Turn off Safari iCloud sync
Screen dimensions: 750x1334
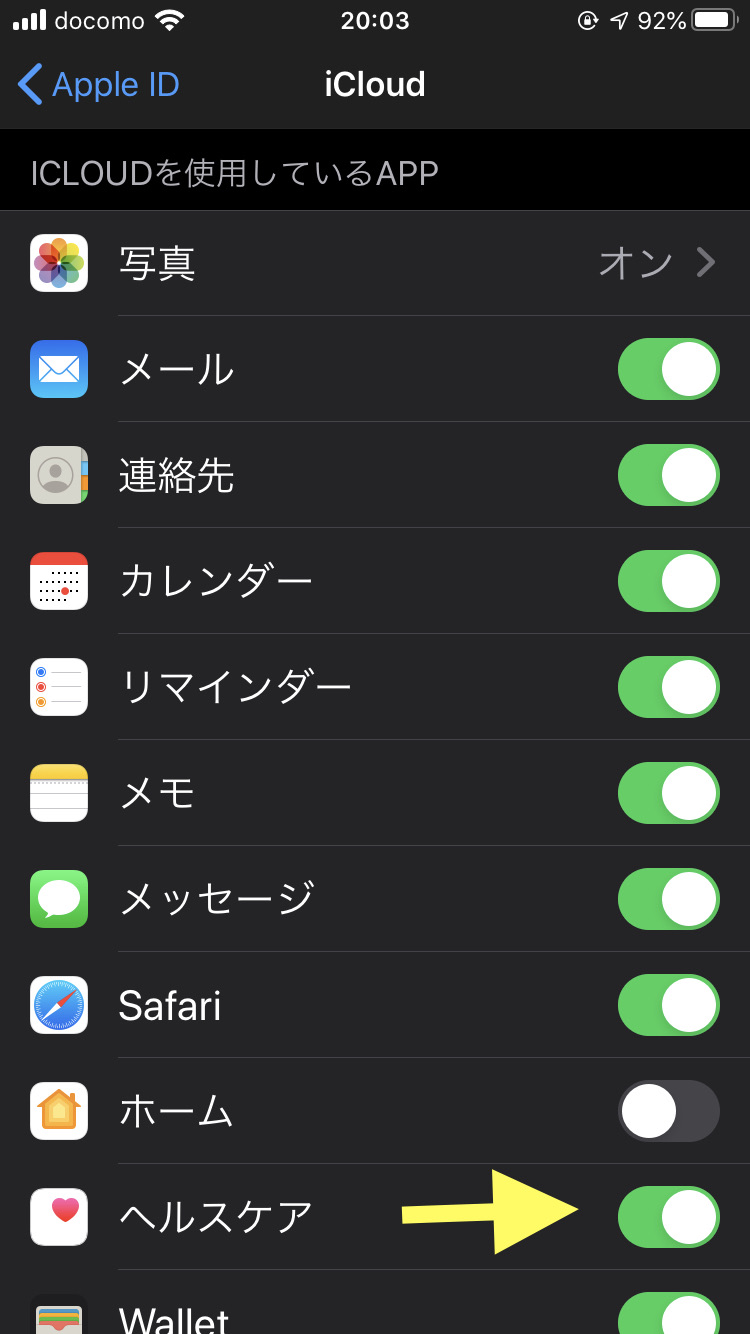click(669, 1005)
